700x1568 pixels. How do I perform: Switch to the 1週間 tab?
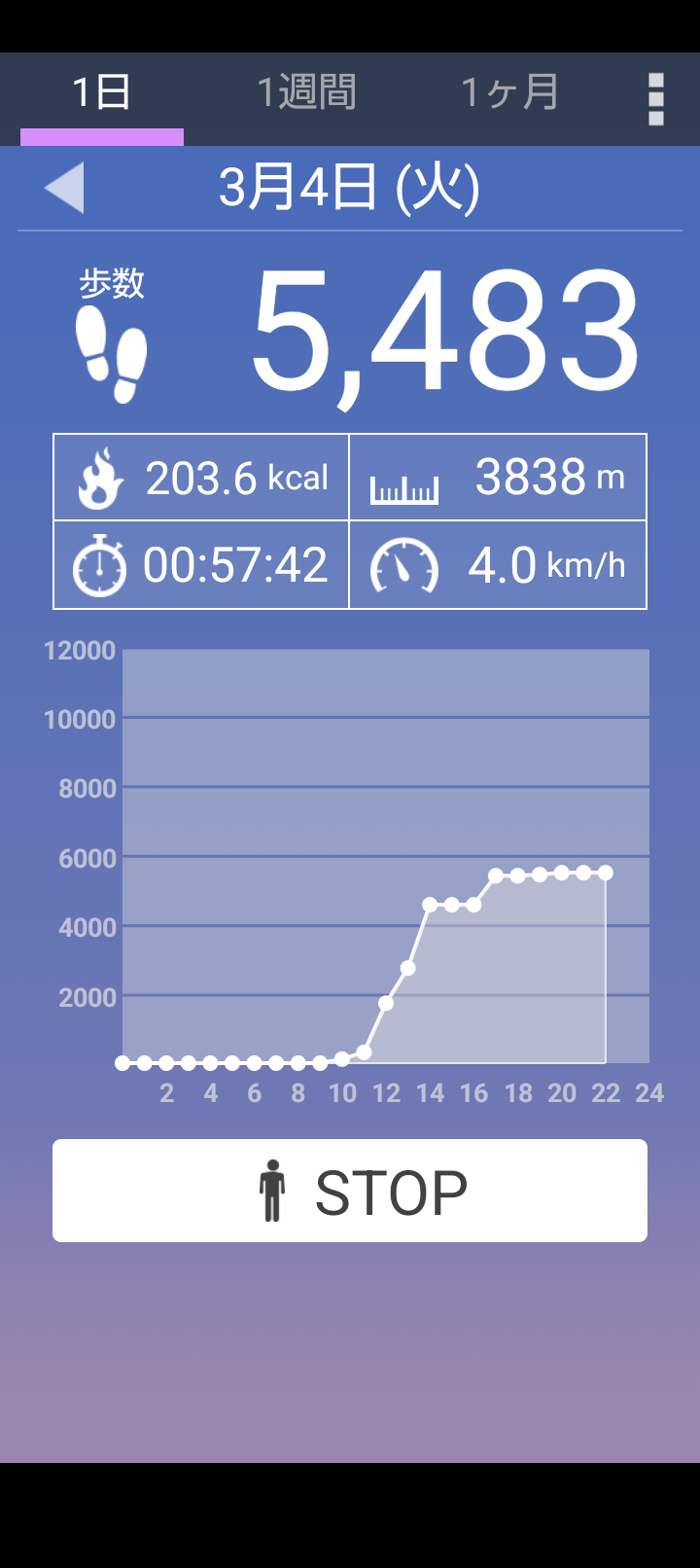tap(306, 94)
